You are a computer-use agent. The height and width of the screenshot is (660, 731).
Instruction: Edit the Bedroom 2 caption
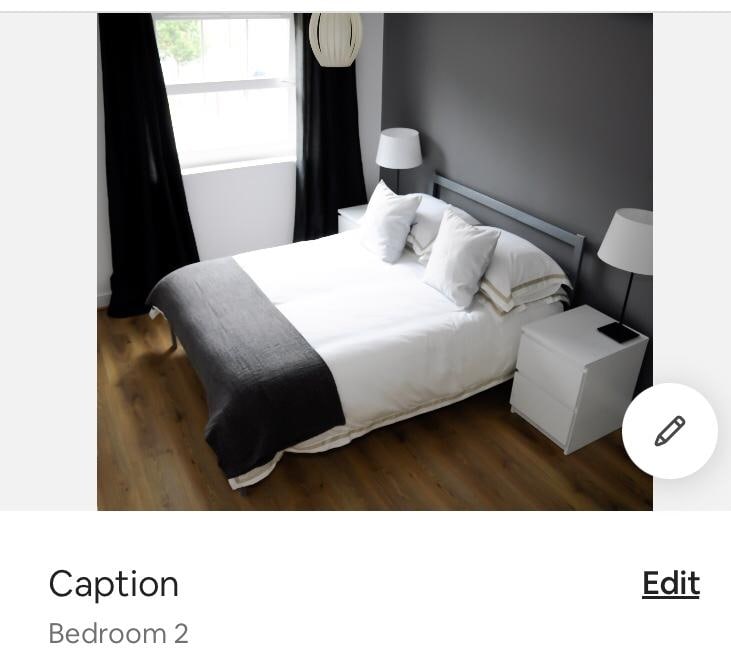(670, 583)
